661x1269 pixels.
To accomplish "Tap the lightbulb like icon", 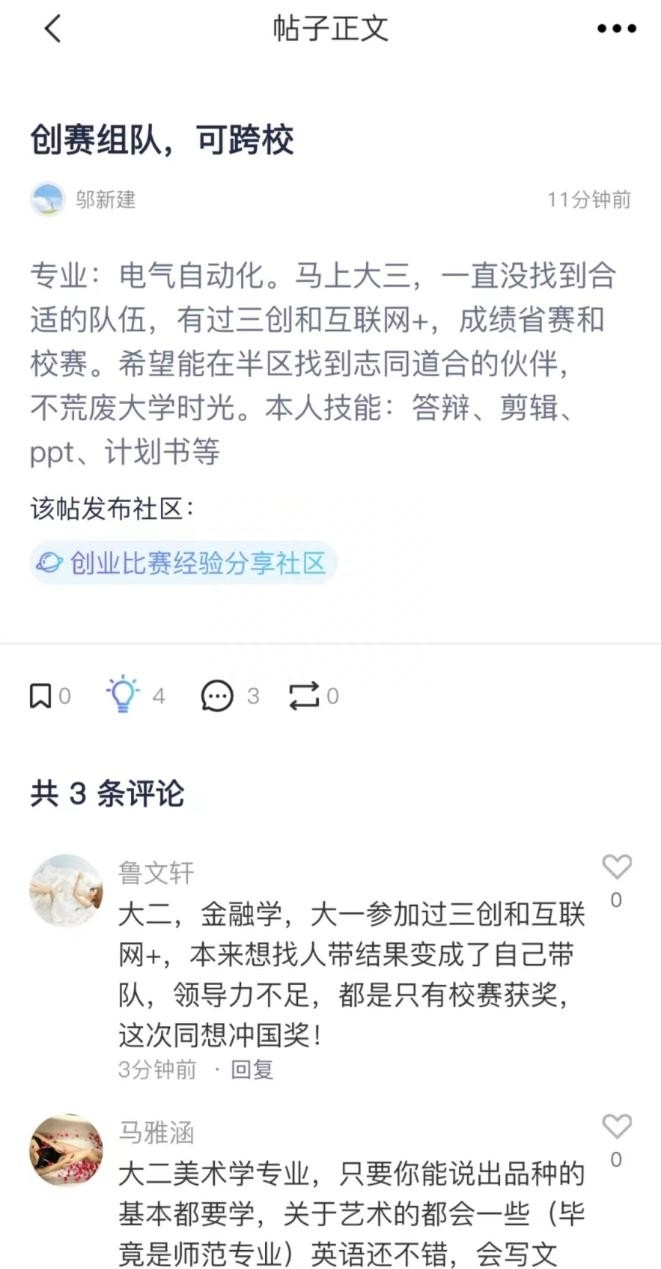I will [123, 695].
